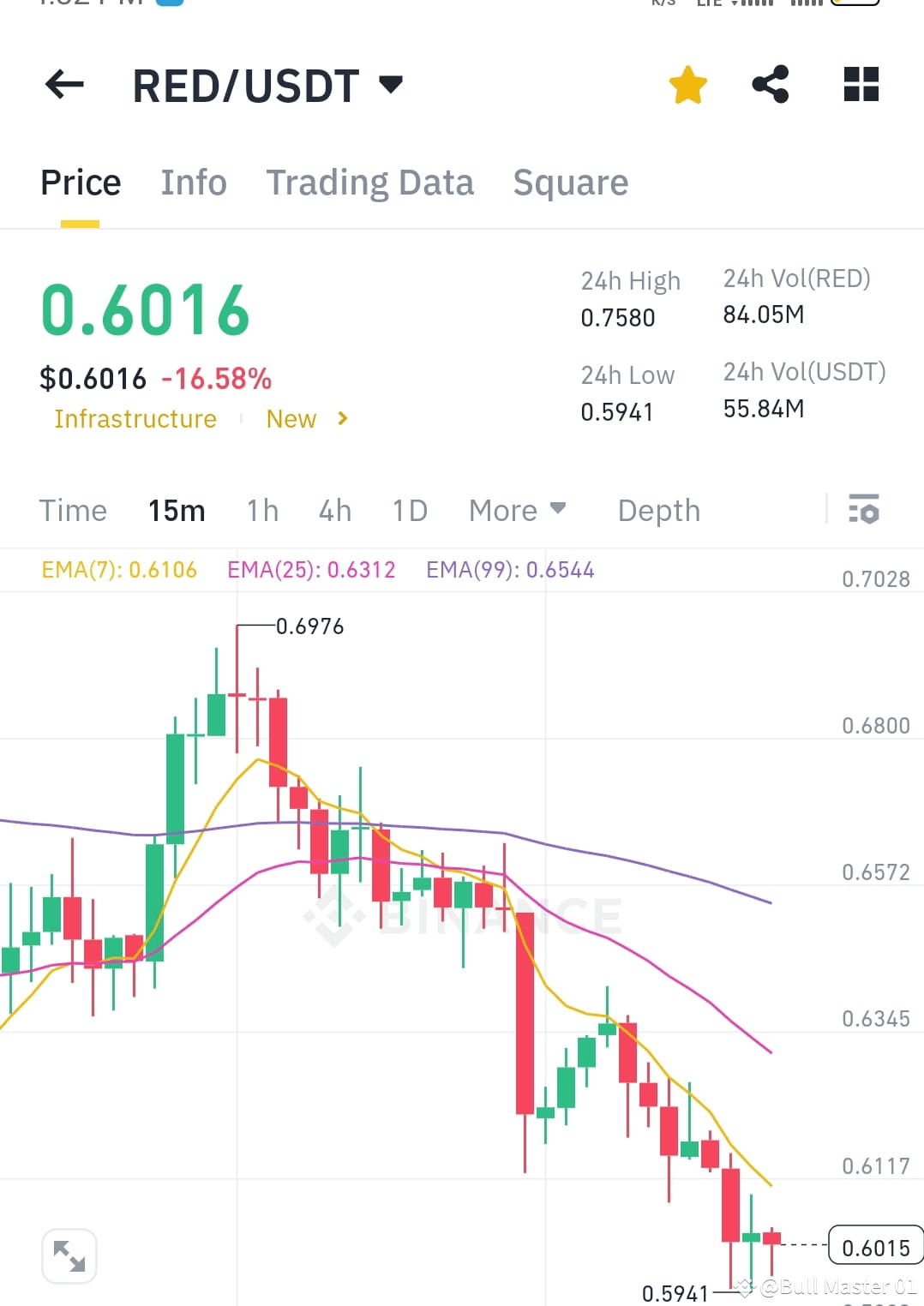This screenshot has width=924, height=1306.
Task: Tap the EMA(25) indicator label
Action: pyautogui.click(x=312, y=569)
